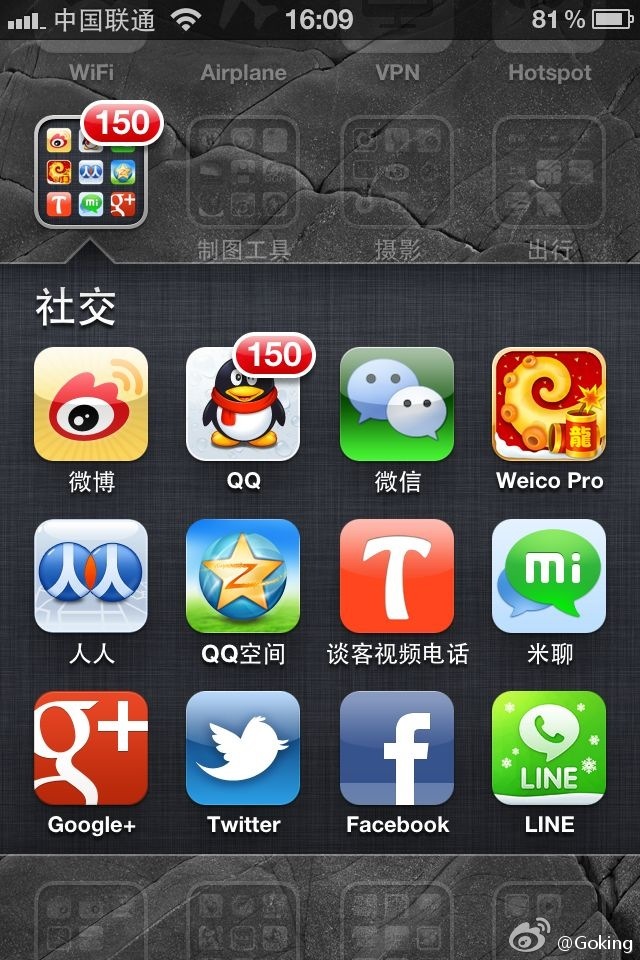Screen dimensions: 640x960
Task: Open the 微信 WeChat app
Action: click(397, 404)
